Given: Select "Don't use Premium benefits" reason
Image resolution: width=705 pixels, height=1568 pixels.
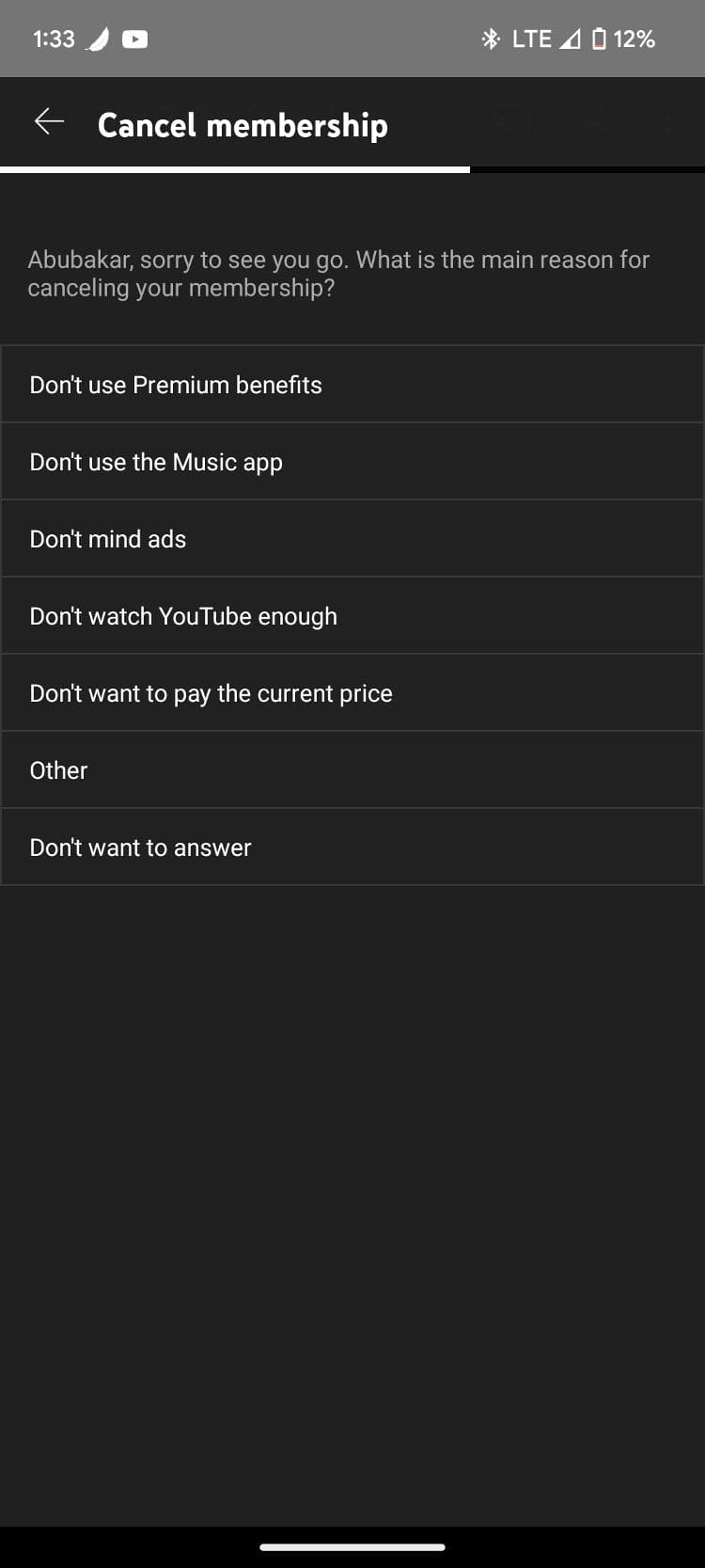Looking at the screenshot, I should point(352,385).
